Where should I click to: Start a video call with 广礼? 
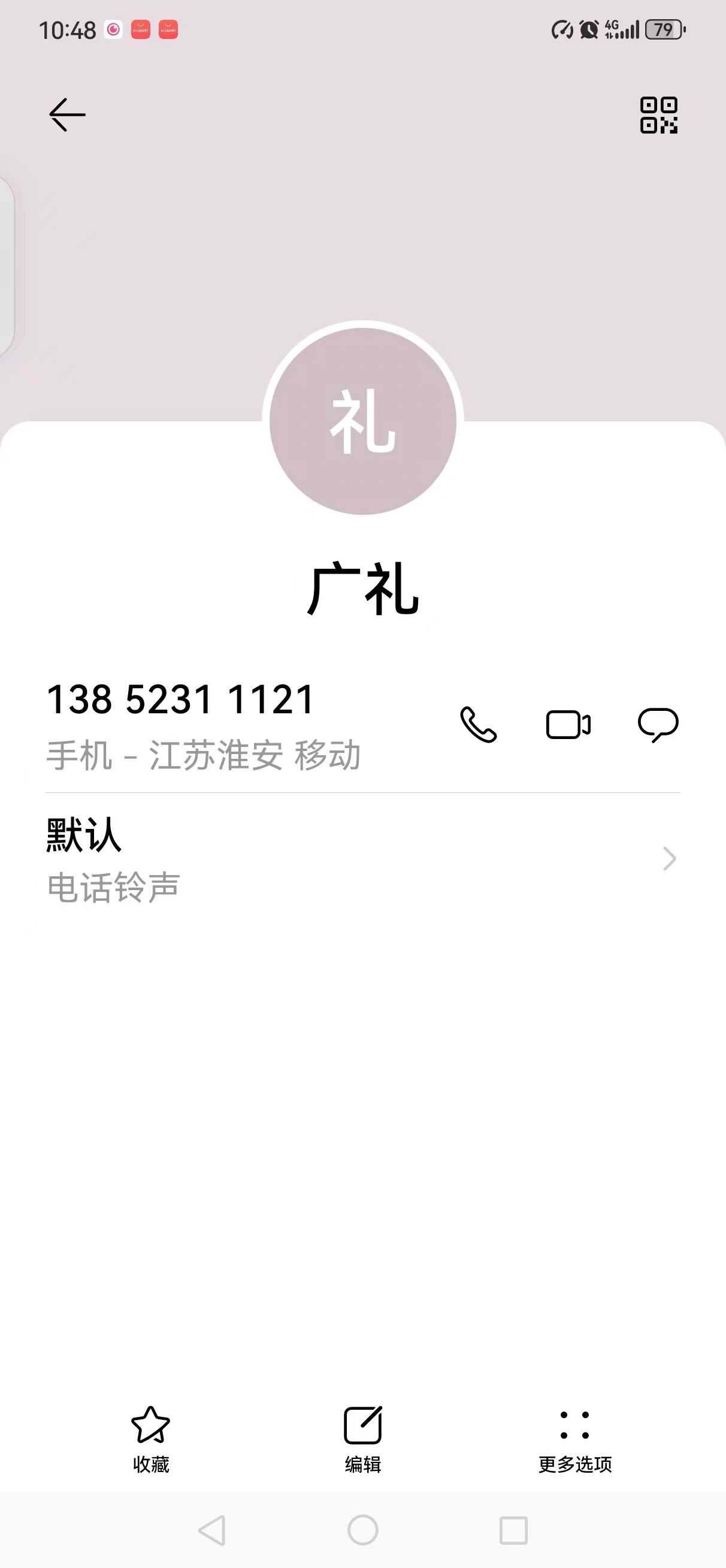pos(568,724)
